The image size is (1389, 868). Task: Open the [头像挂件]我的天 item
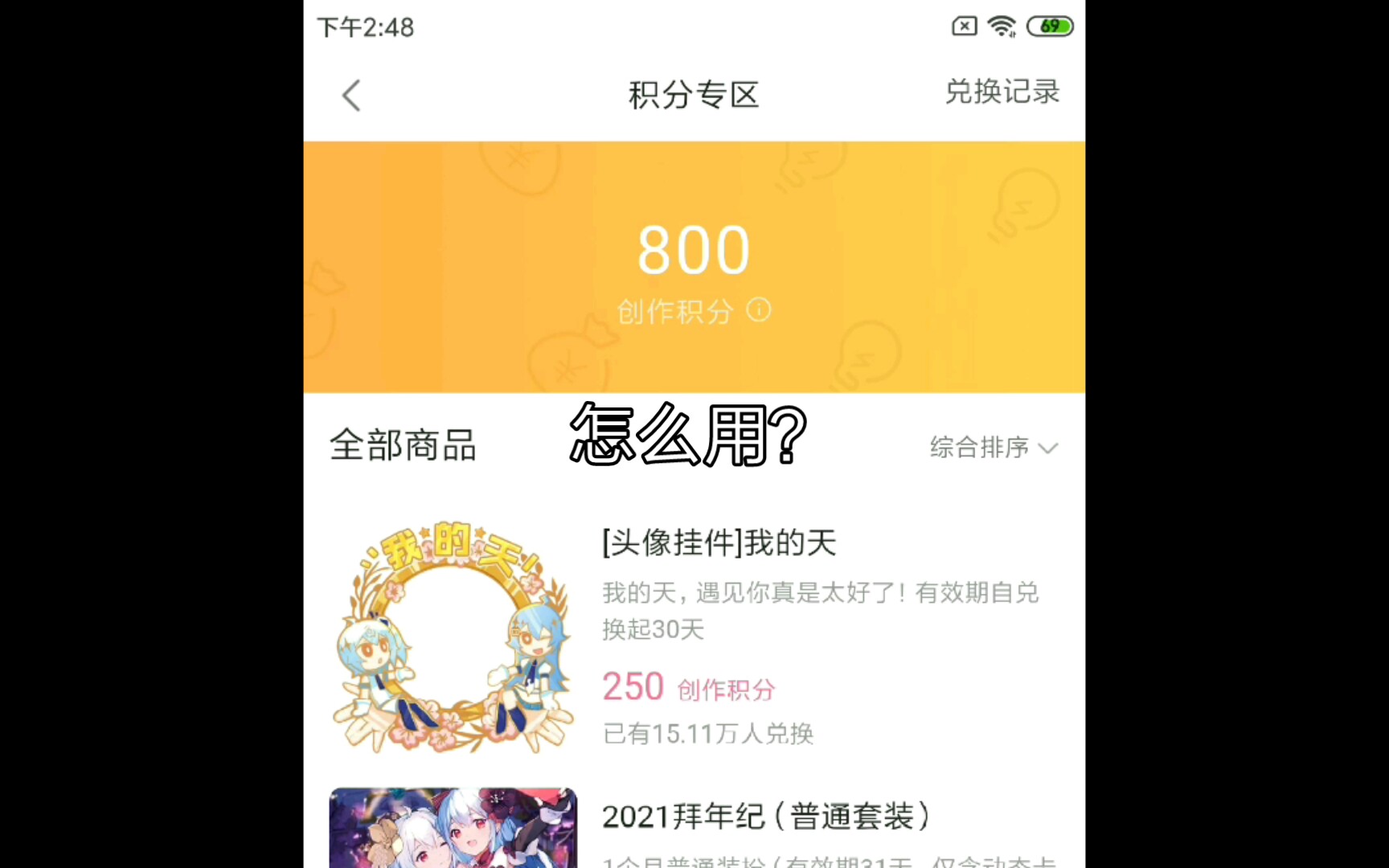click(x=719, y=543)
